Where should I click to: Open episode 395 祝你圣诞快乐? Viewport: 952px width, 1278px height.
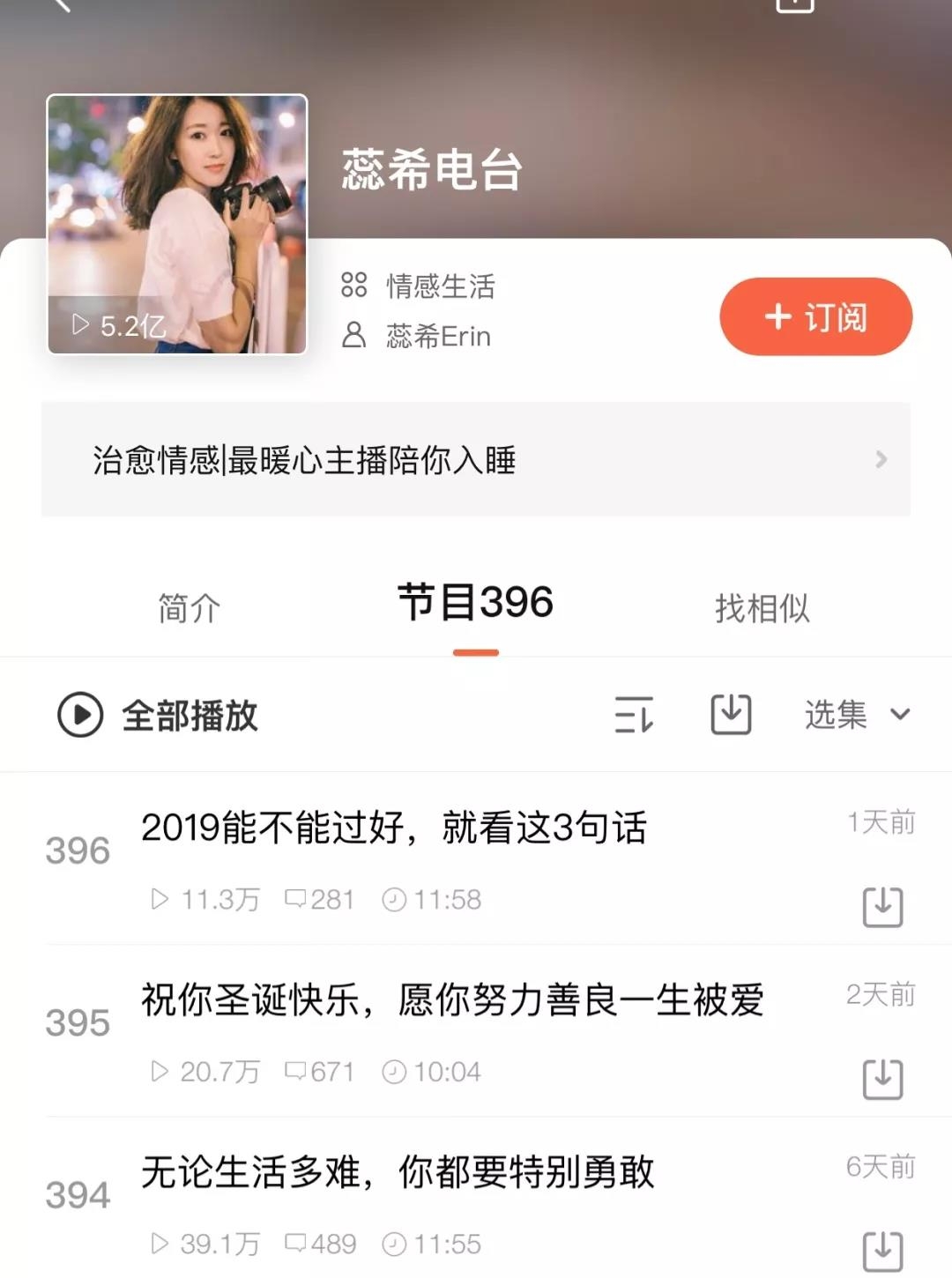pos(451,1000)
